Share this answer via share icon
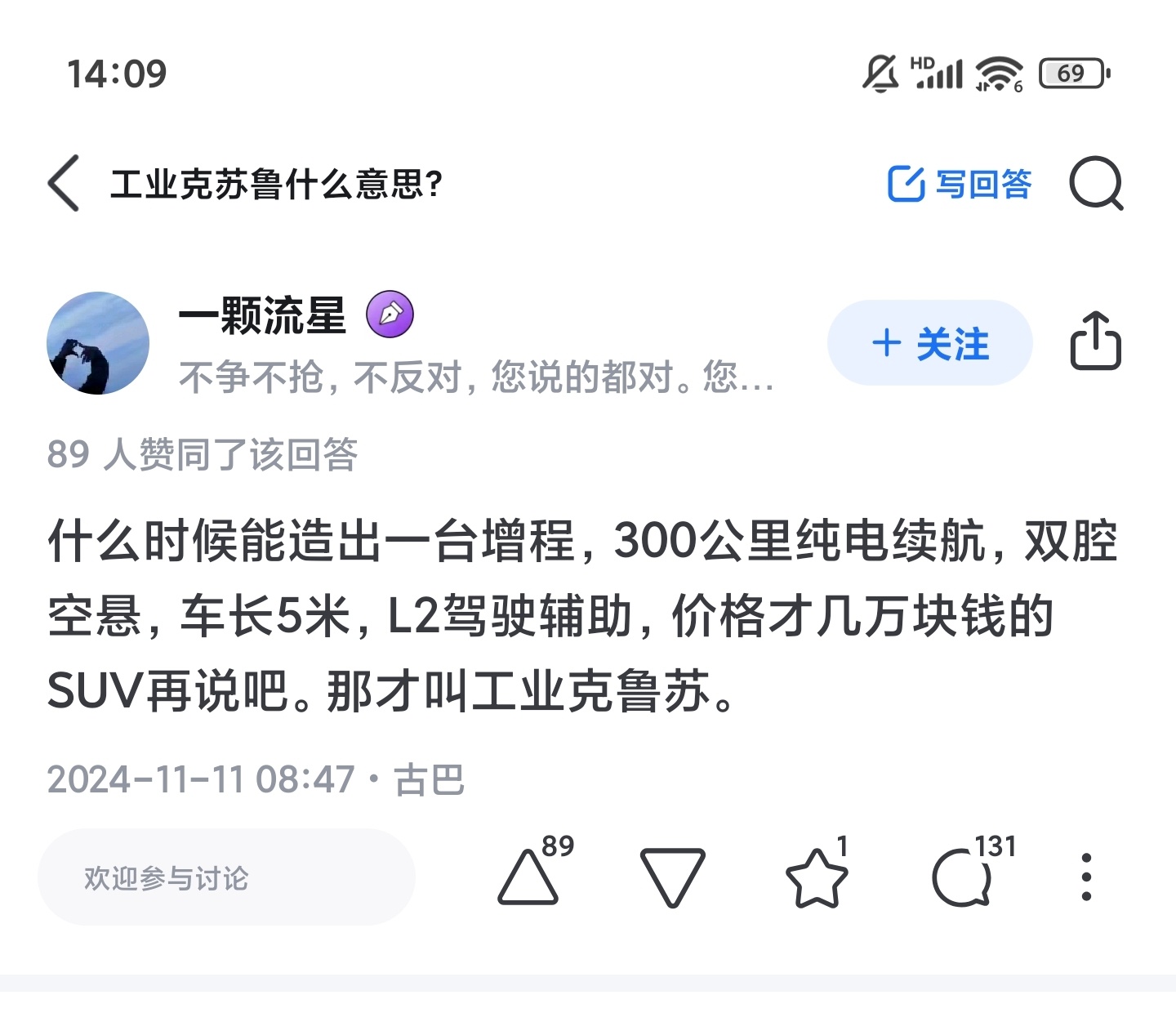Viewport: 1176px width, 1013px height. [x=1095, y=341]
